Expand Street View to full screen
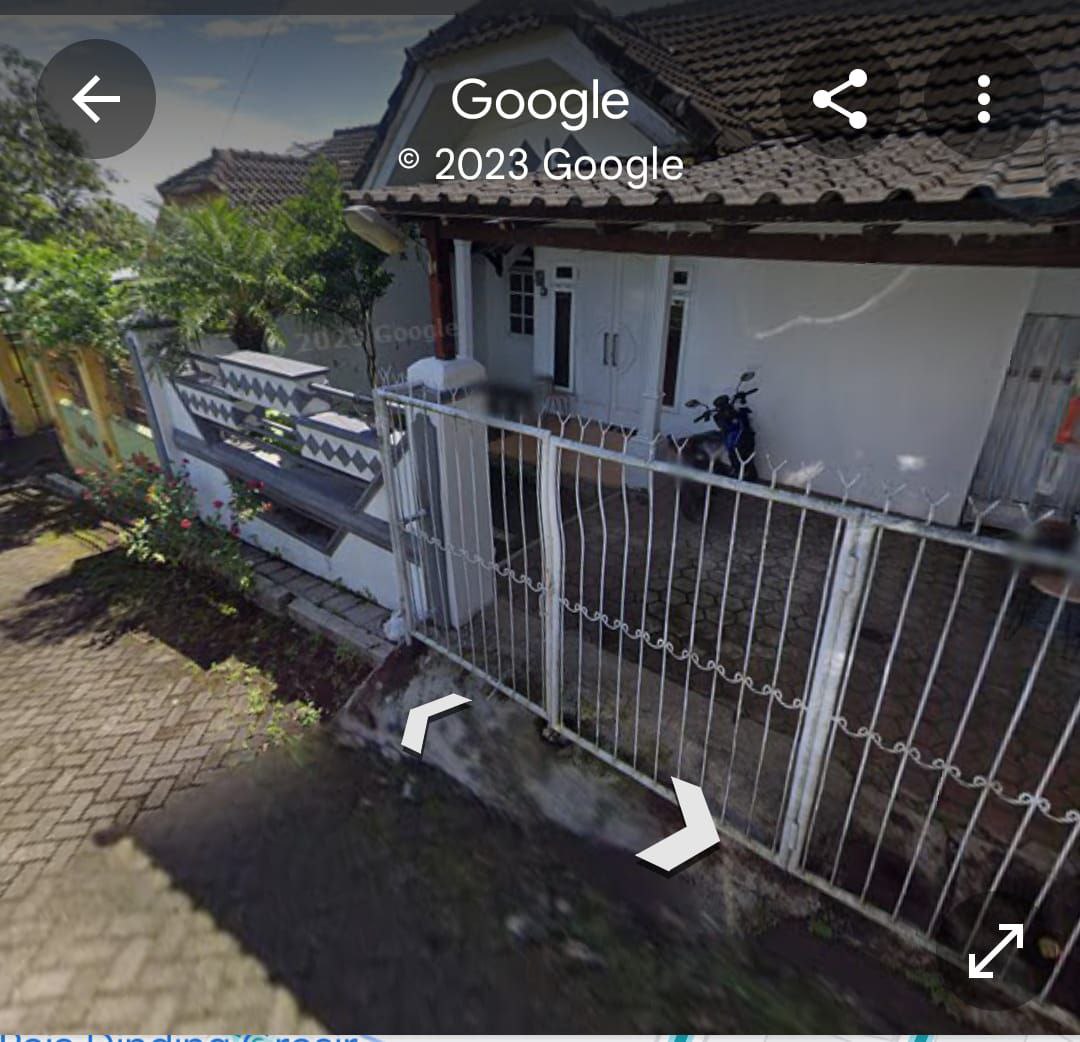Image resolution: width=1080 pixels, height=1042 pixels. 996,950
